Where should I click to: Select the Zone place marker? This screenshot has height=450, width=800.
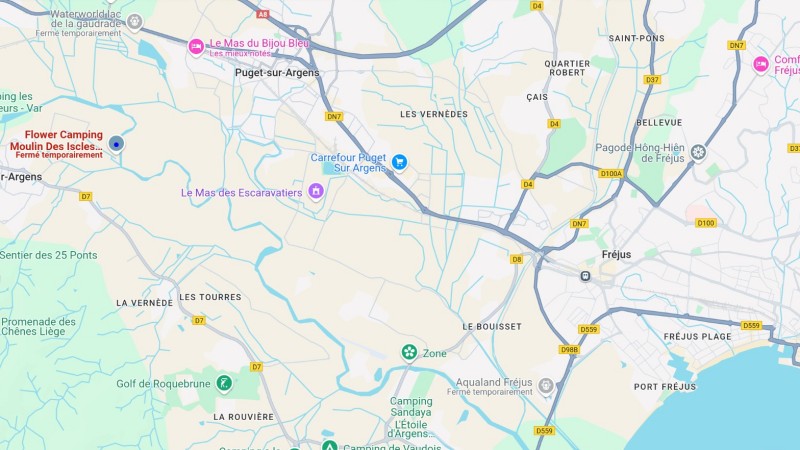point(409,352)
